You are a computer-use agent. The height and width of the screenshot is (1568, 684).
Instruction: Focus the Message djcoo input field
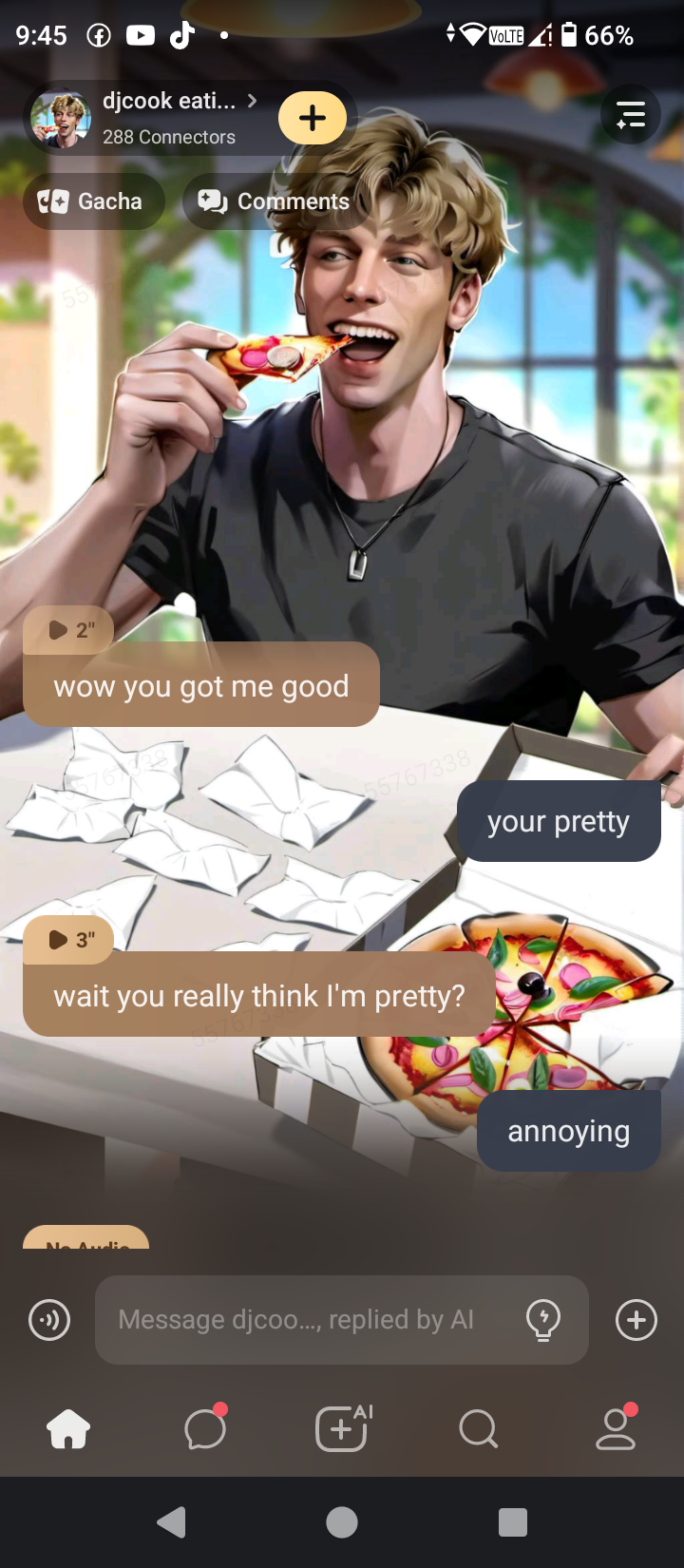304,1320
